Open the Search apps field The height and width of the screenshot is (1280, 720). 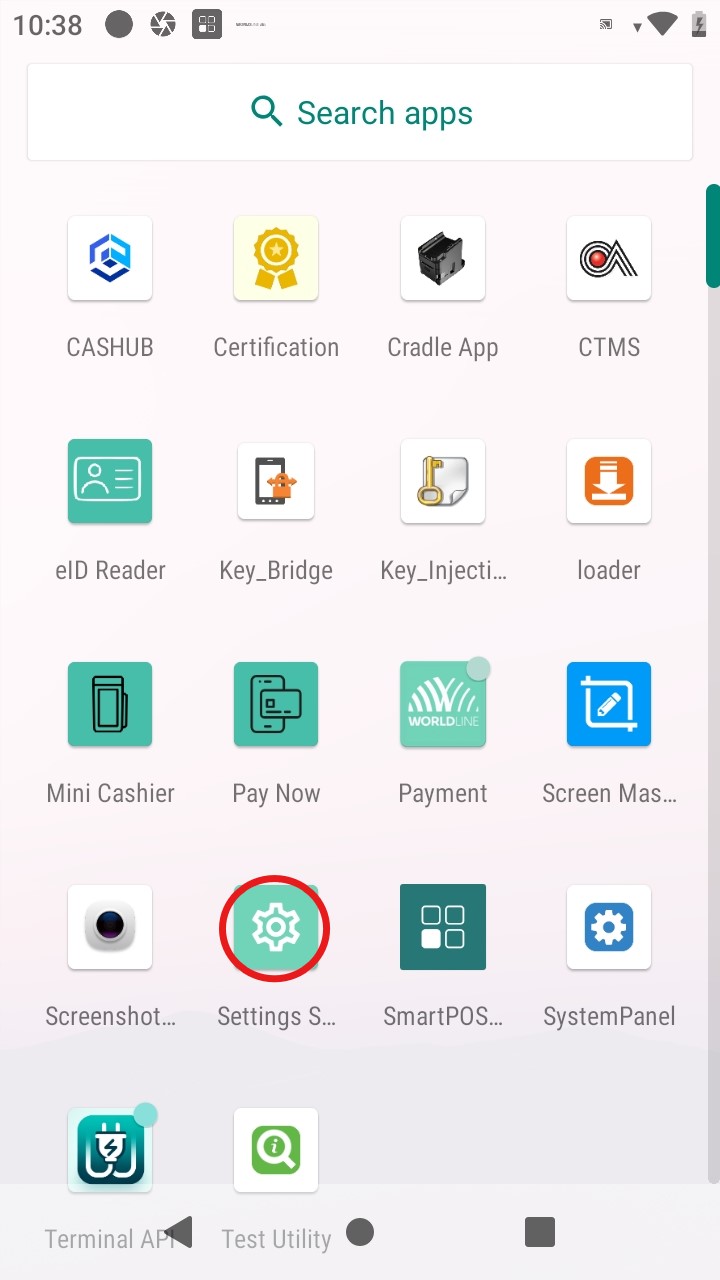[x=360, y=112]
